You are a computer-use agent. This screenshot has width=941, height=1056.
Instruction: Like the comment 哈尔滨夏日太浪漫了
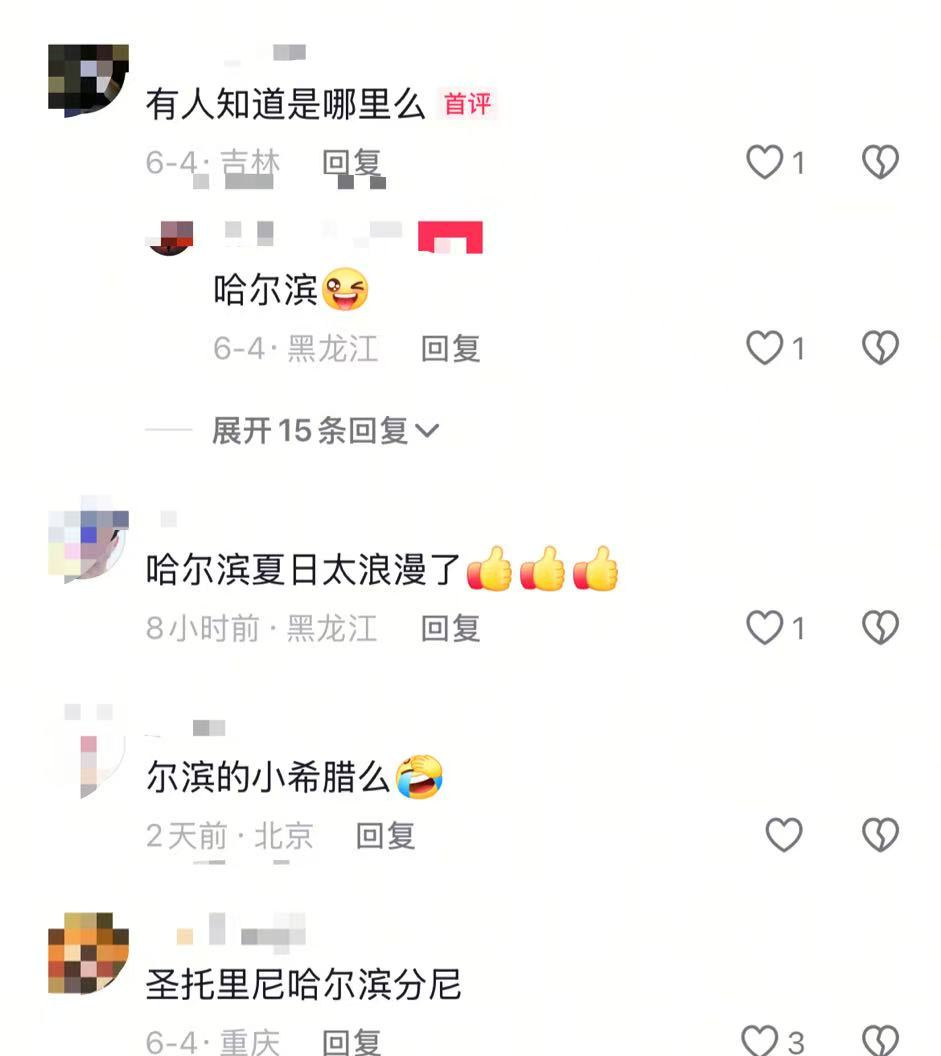click(766, 628)
